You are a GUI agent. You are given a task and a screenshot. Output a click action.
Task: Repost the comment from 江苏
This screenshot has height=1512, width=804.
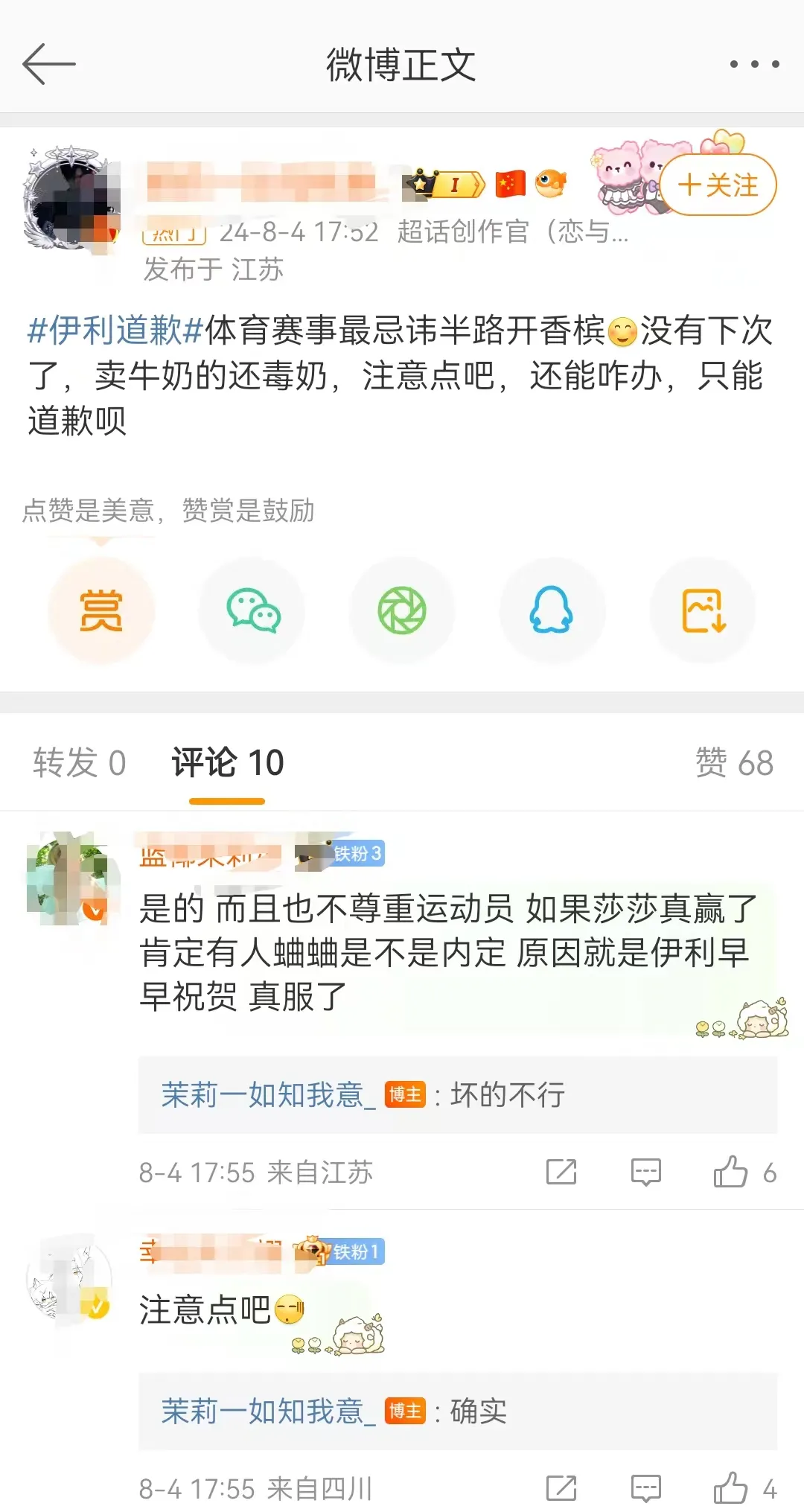[561, 1173]
